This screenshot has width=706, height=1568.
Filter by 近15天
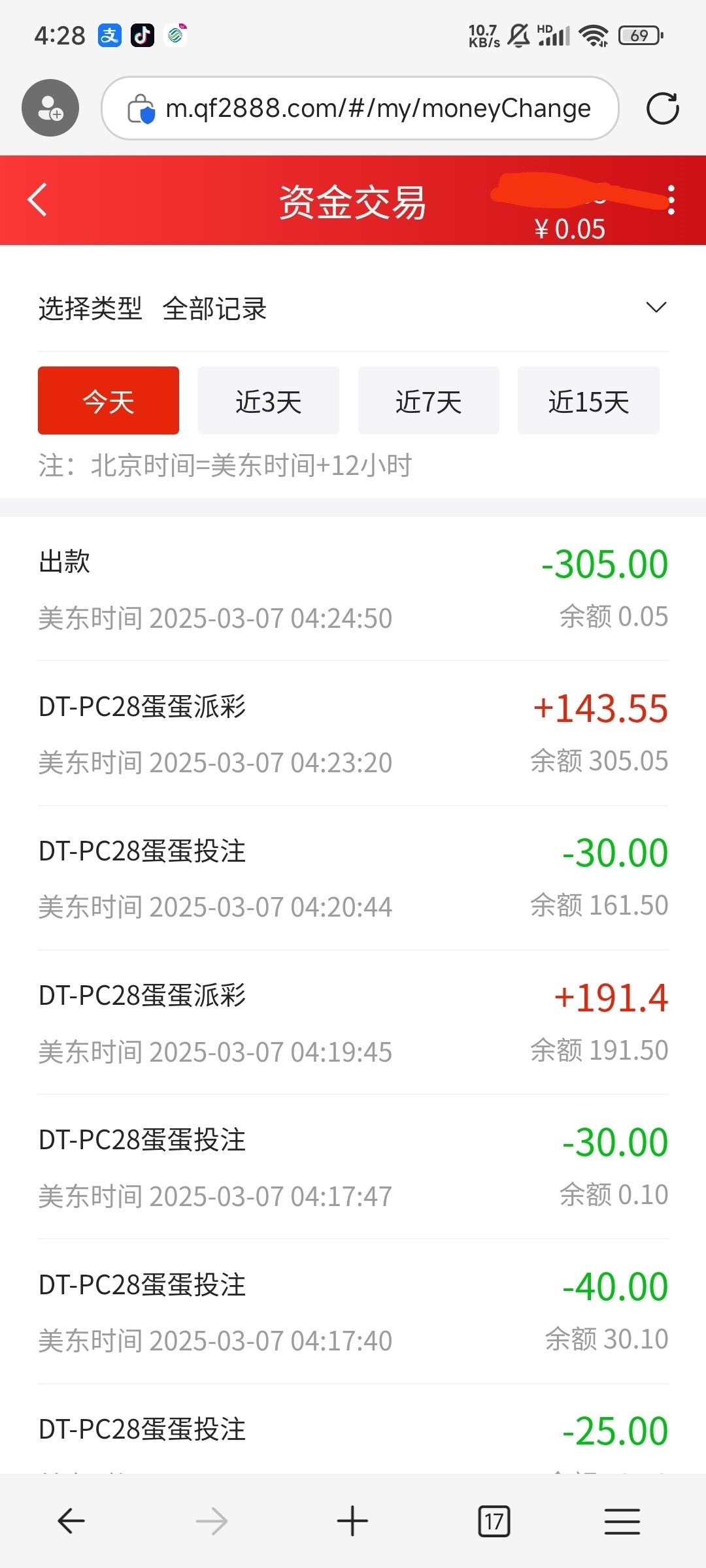click(588, 400)
